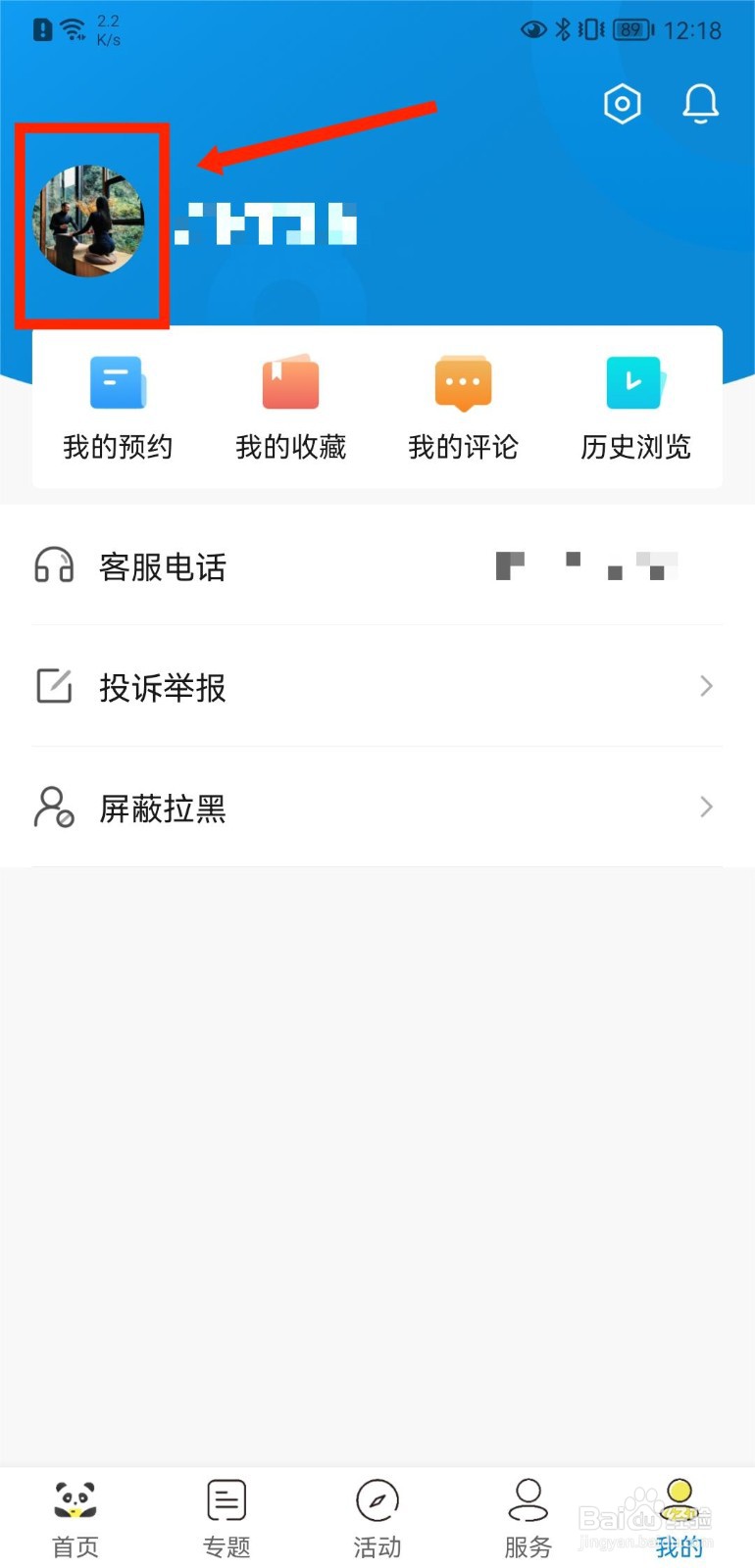Screen dimensions: 755x1568
Task: Go to the 活动 tab
Action: point(377,1518)
